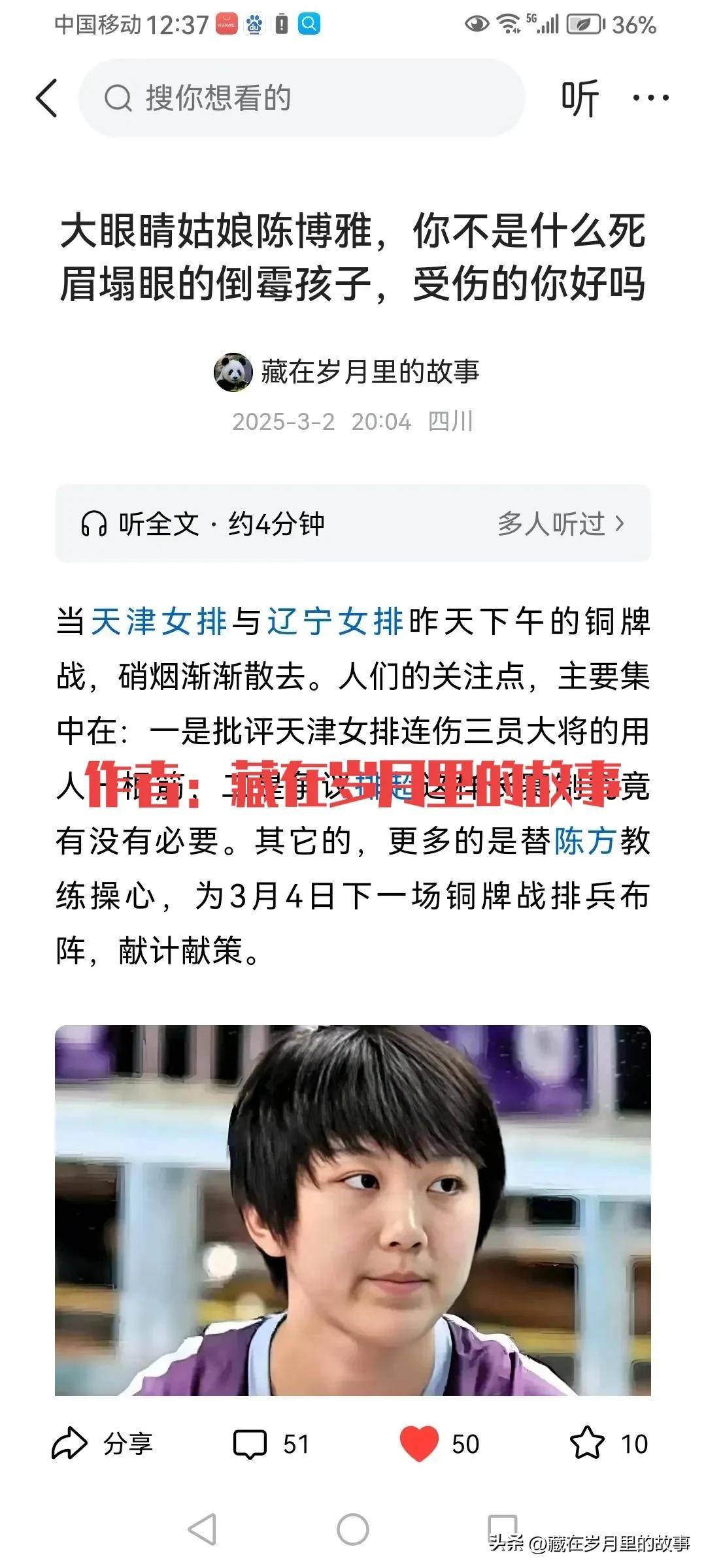Open the 辽宁女排 link
Image resolution: width=706 pixels, height=1568 pixels.
pos(335,621)
